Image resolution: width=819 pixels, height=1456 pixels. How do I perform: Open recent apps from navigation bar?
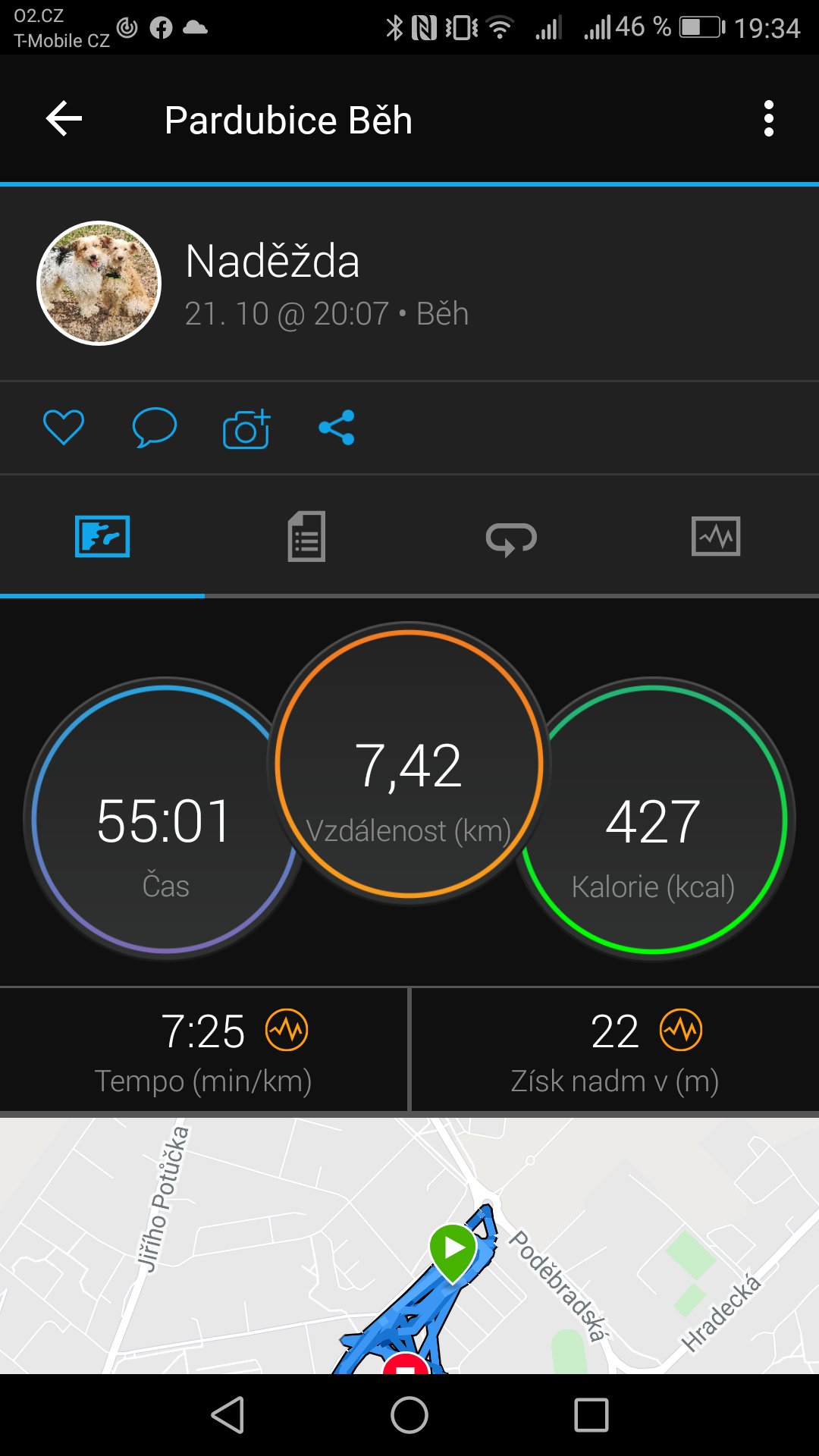(591, 1415)
